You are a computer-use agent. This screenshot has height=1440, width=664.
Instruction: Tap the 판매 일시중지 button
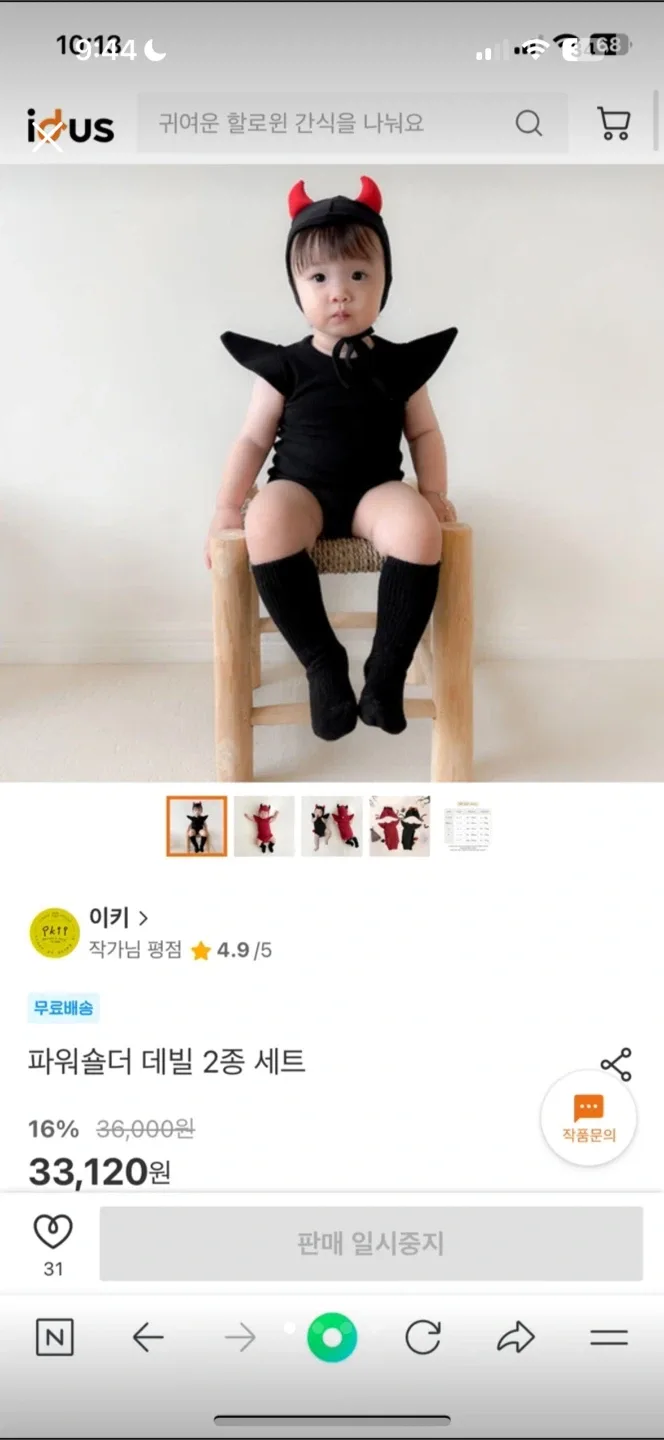click(x=371, y=1243)
